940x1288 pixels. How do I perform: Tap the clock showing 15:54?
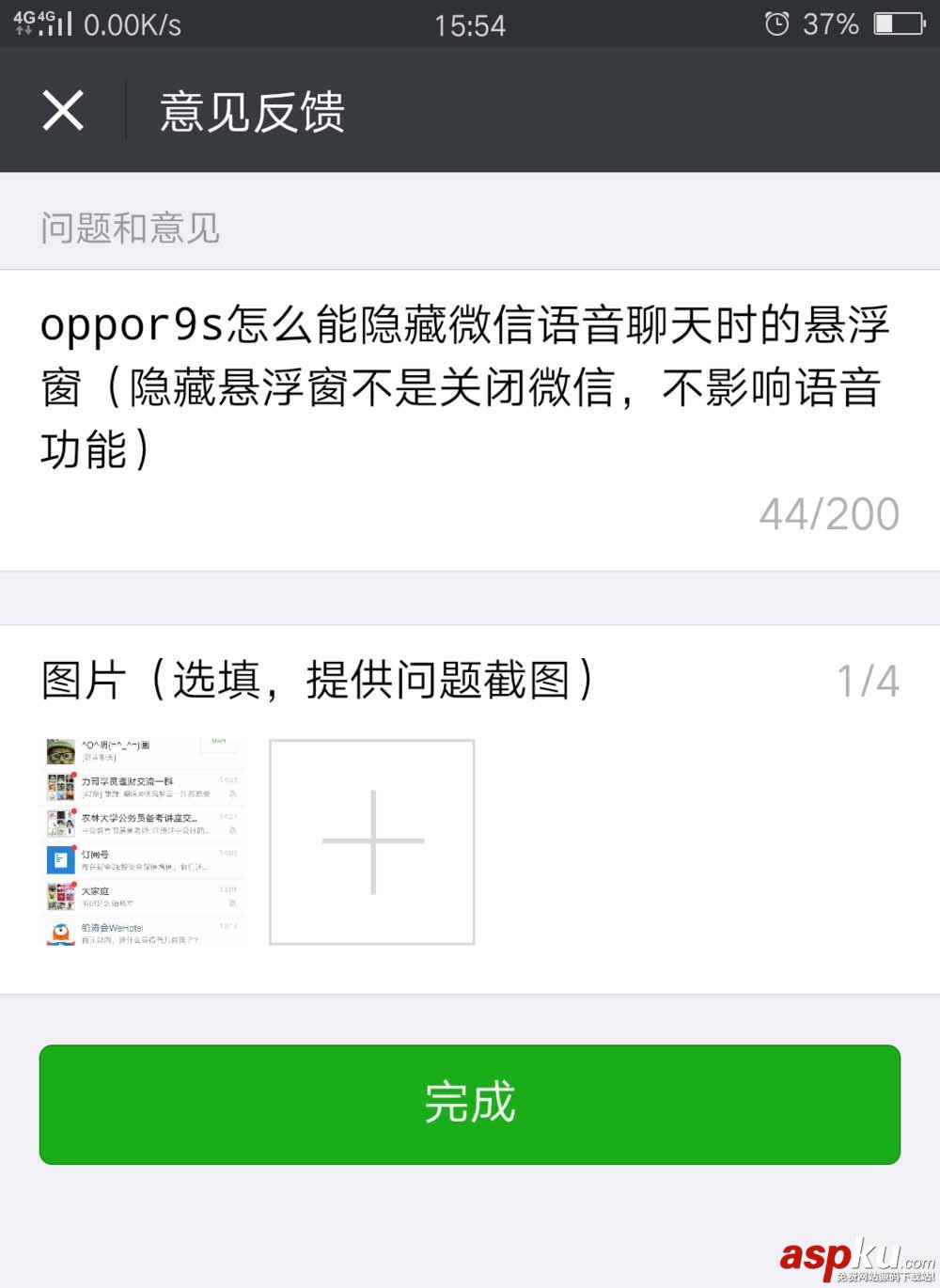[470, 25]
